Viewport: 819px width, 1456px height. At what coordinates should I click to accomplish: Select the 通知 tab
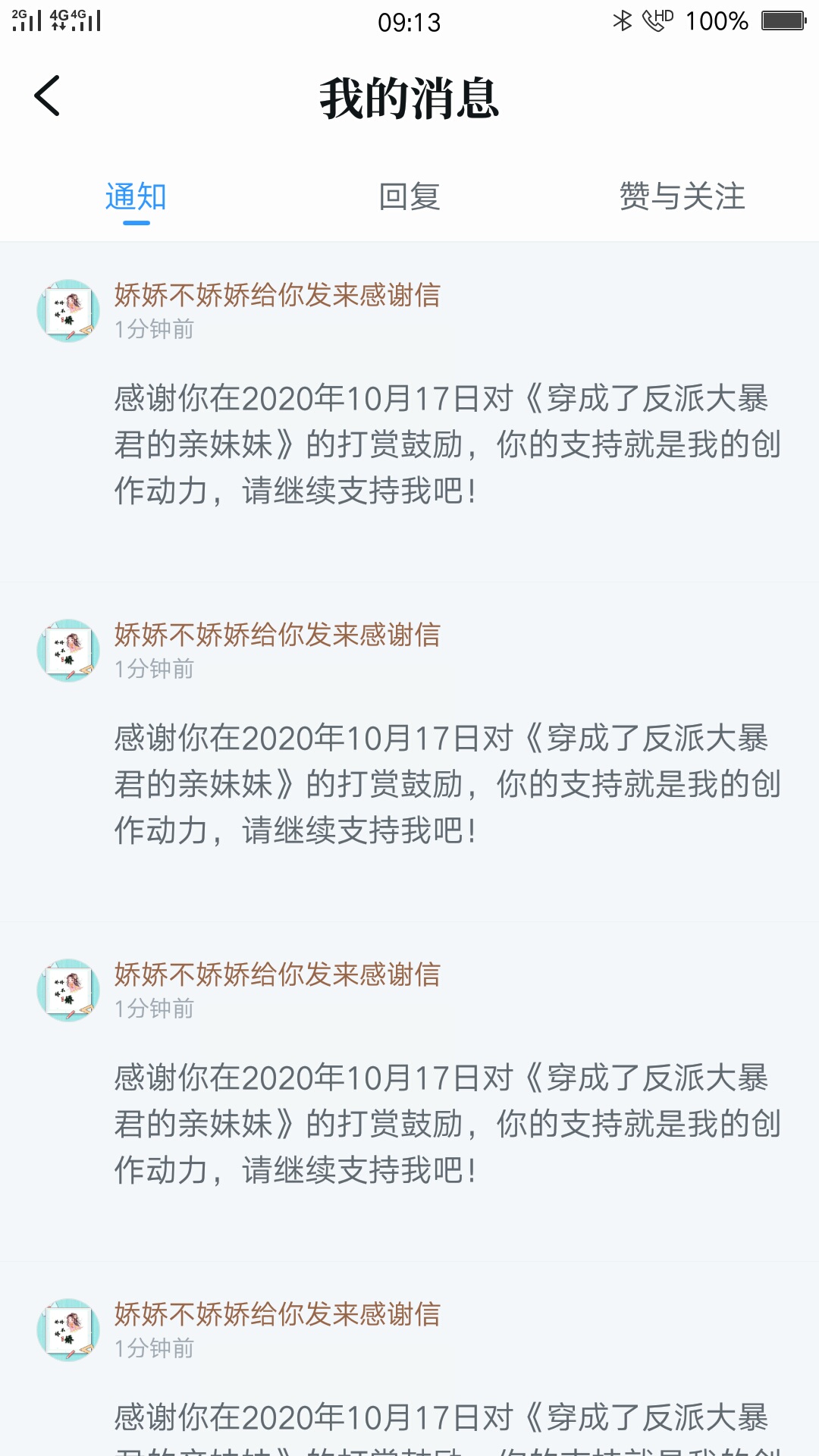pos(136,197)
